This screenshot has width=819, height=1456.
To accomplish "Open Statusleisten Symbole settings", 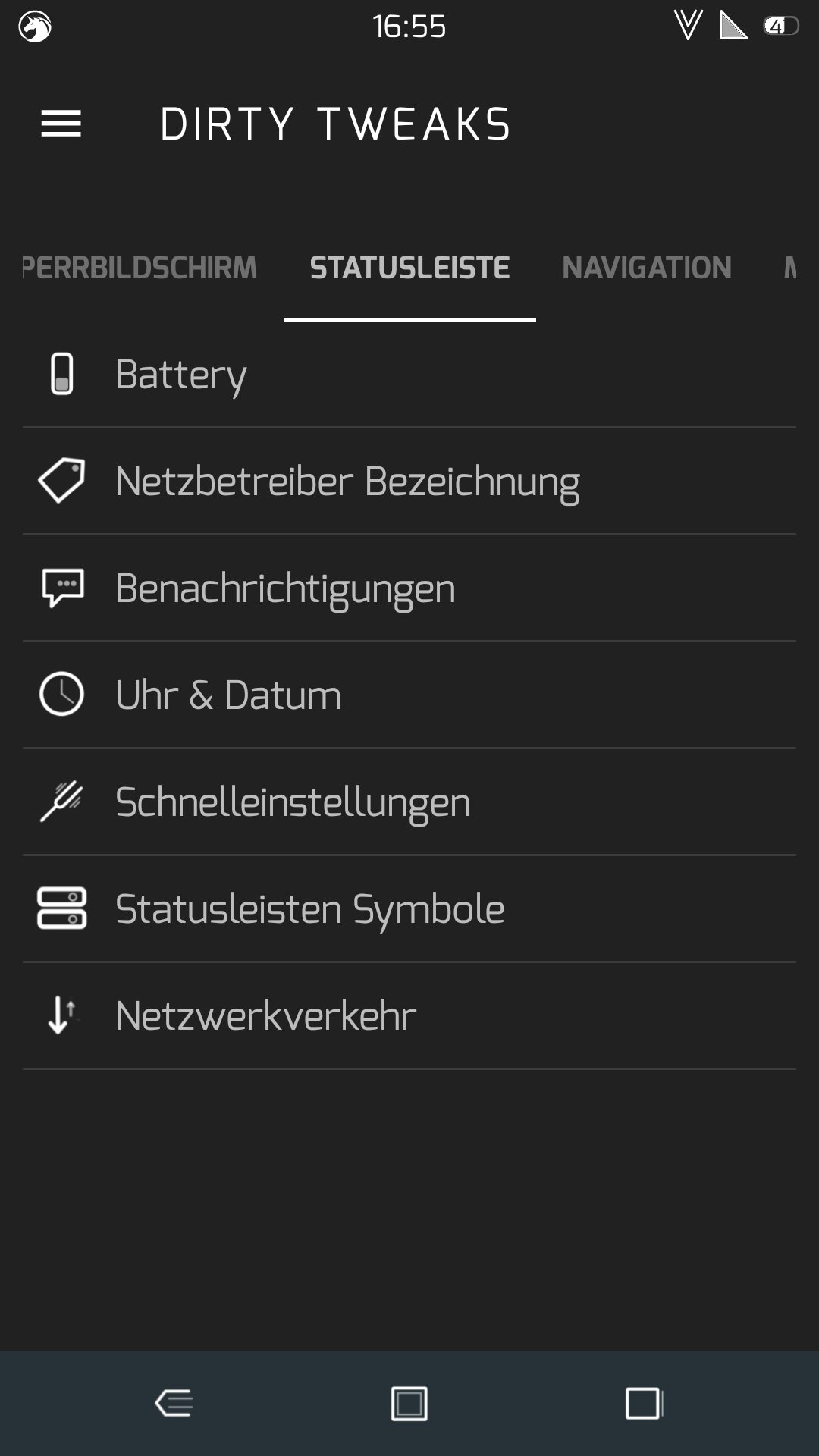I will [x=409, y=909].
